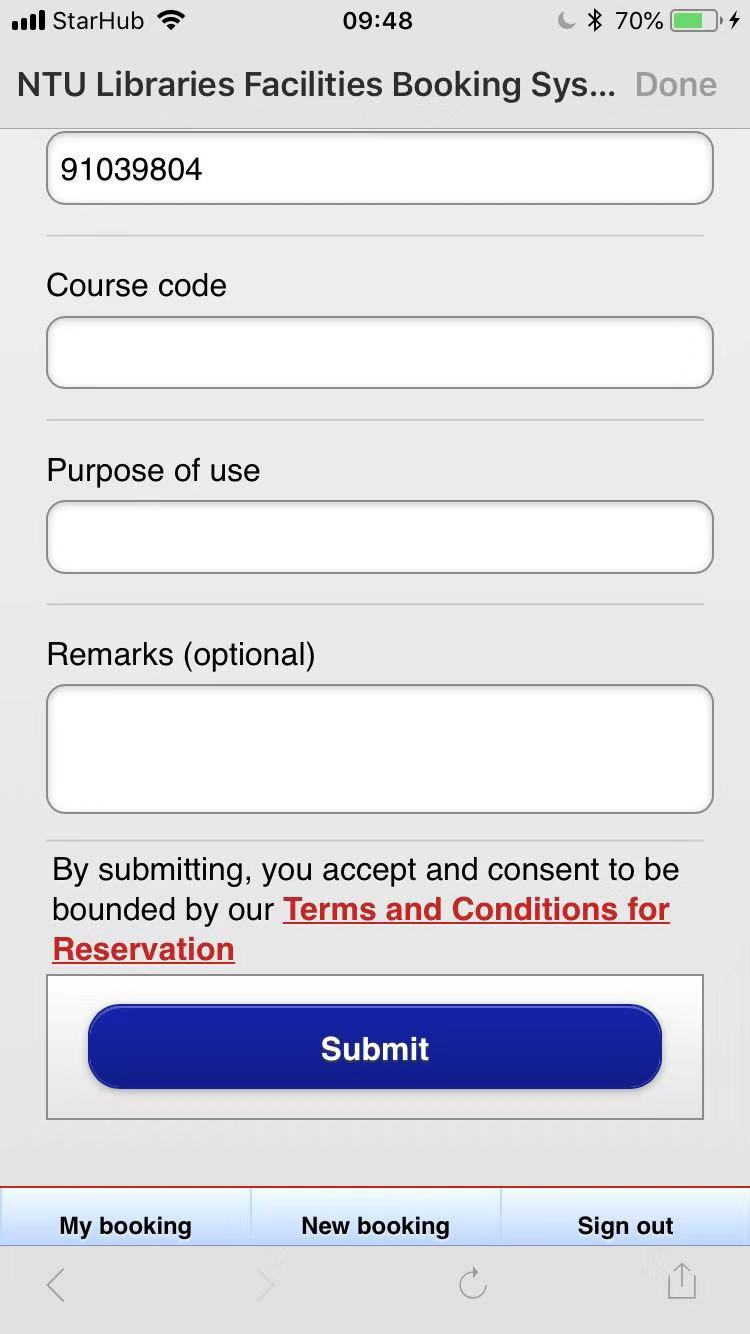Select the Purpose of use field

click(379, 537)
